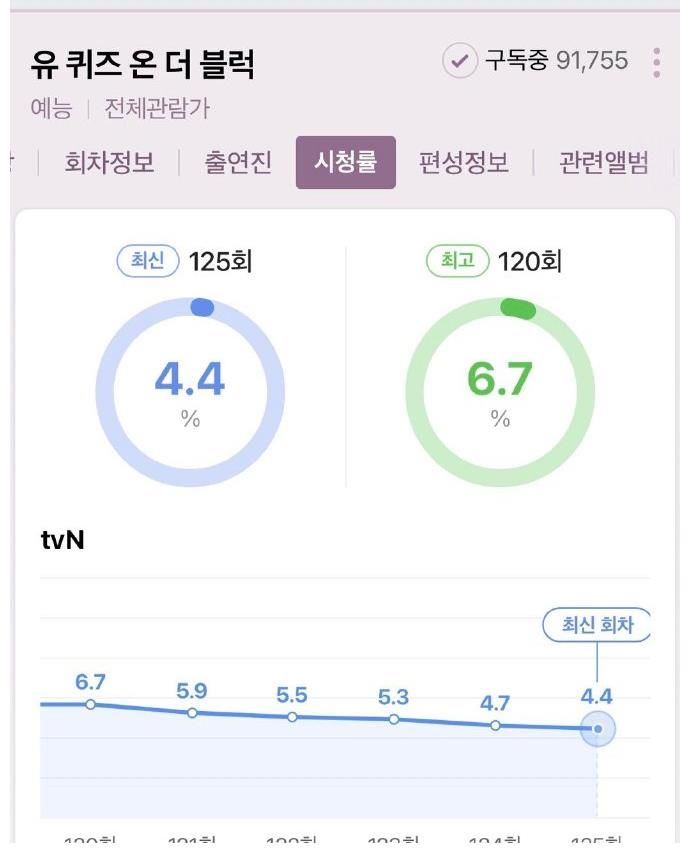Tap the 4.7 data point on the chart
This screenshot has height=863, width=690.
tap(495, 725)
